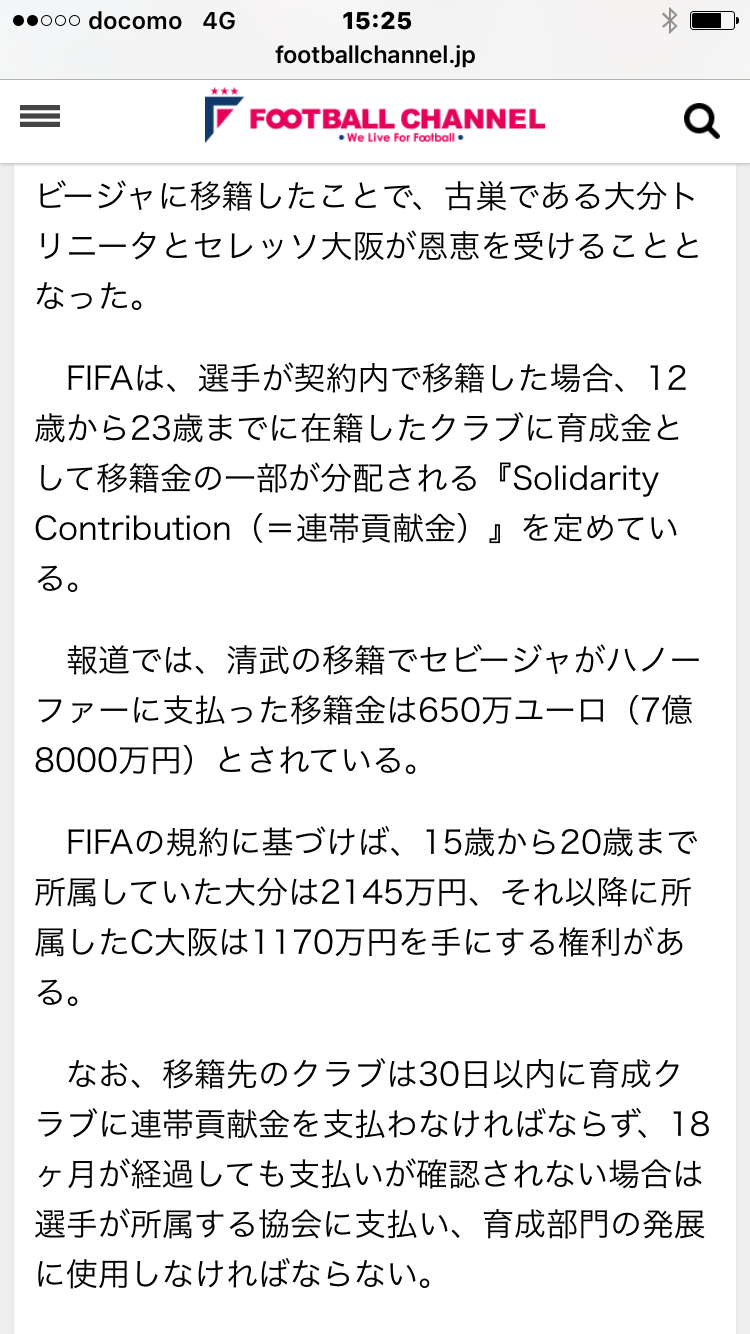Viewport: 750px width, 1334px height.
Task: Go to Football Channel home via logo
Action: (x=375, y=119)
